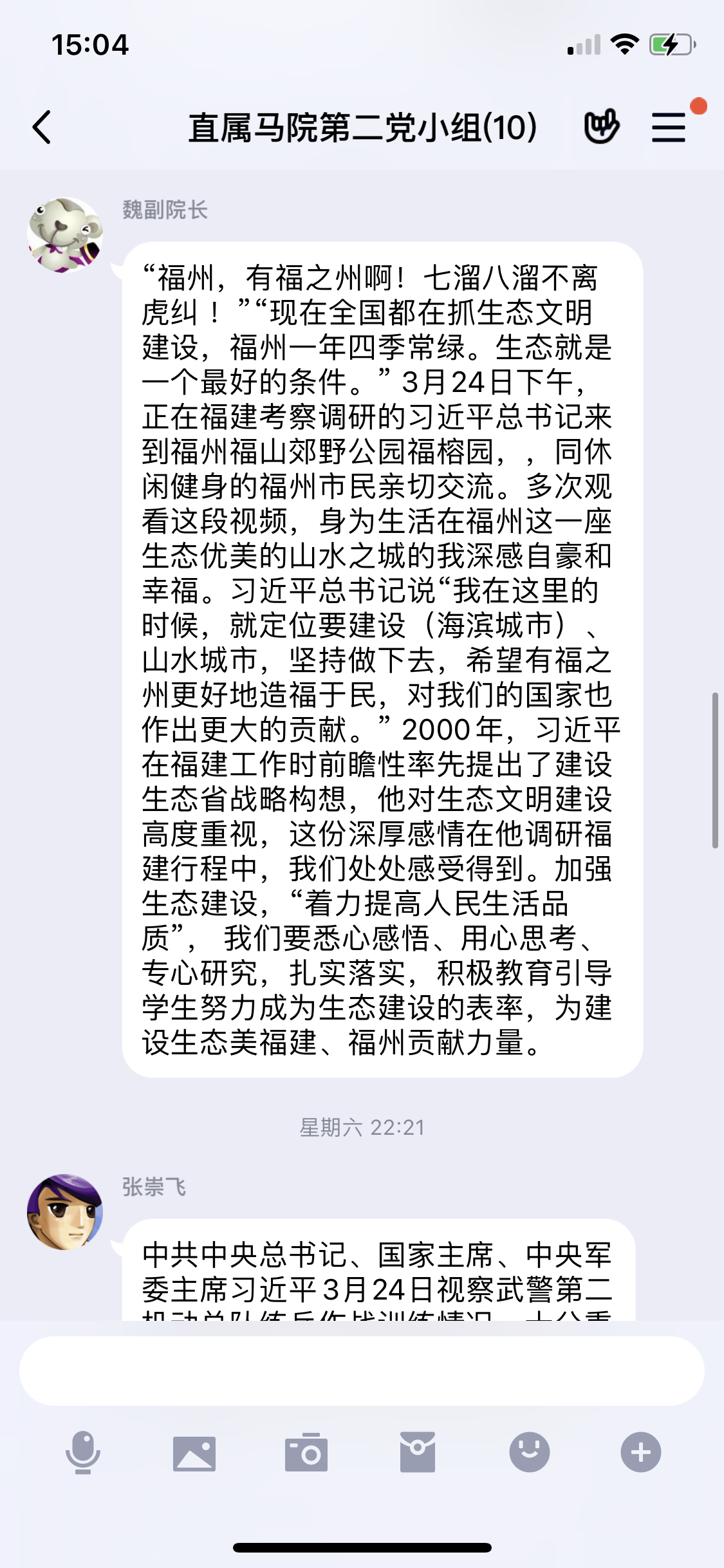Image resolution: width=724 pixels, height=1568 pixels.
Task: Go back to the chat list
Action: tap(42, 127)
